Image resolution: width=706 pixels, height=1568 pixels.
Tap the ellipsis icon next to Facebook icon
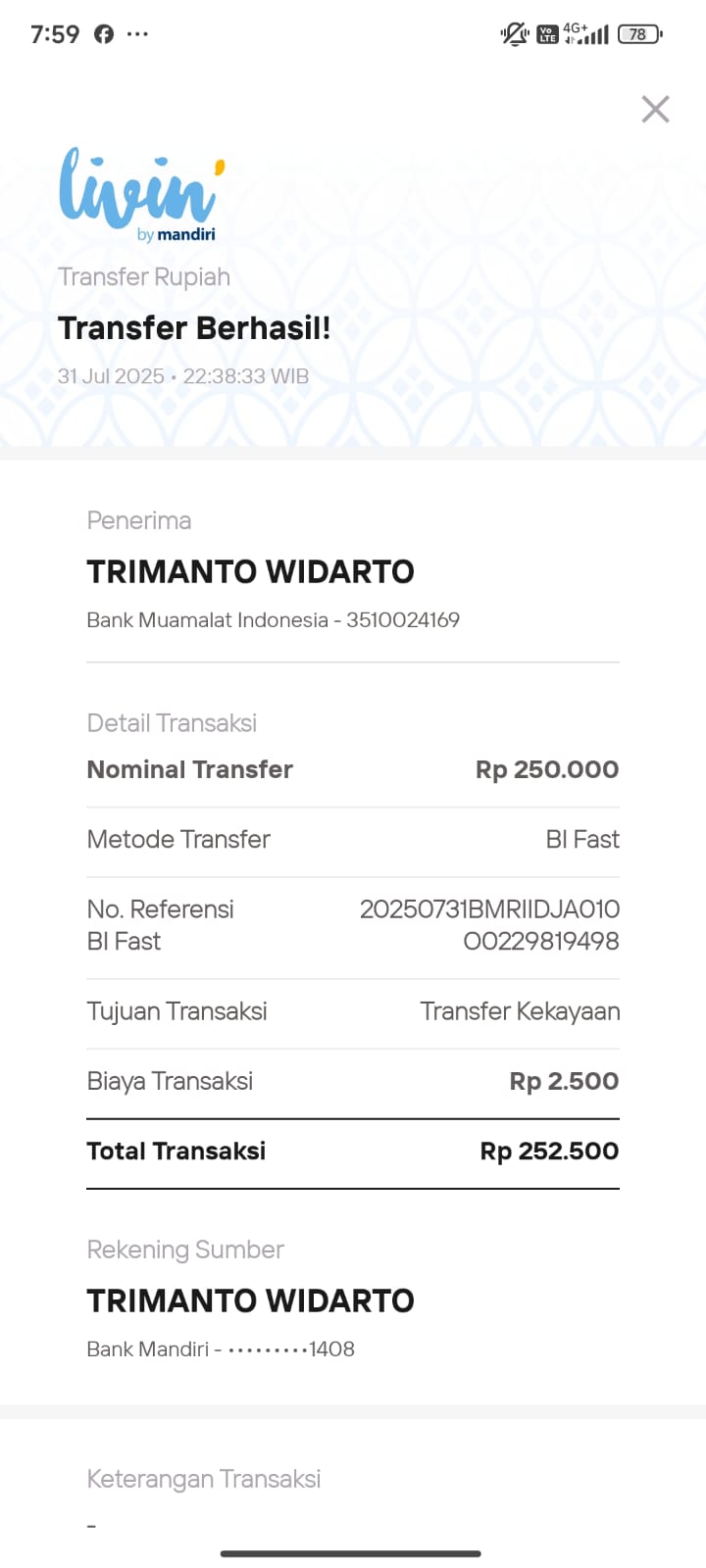tap(138, 33)
